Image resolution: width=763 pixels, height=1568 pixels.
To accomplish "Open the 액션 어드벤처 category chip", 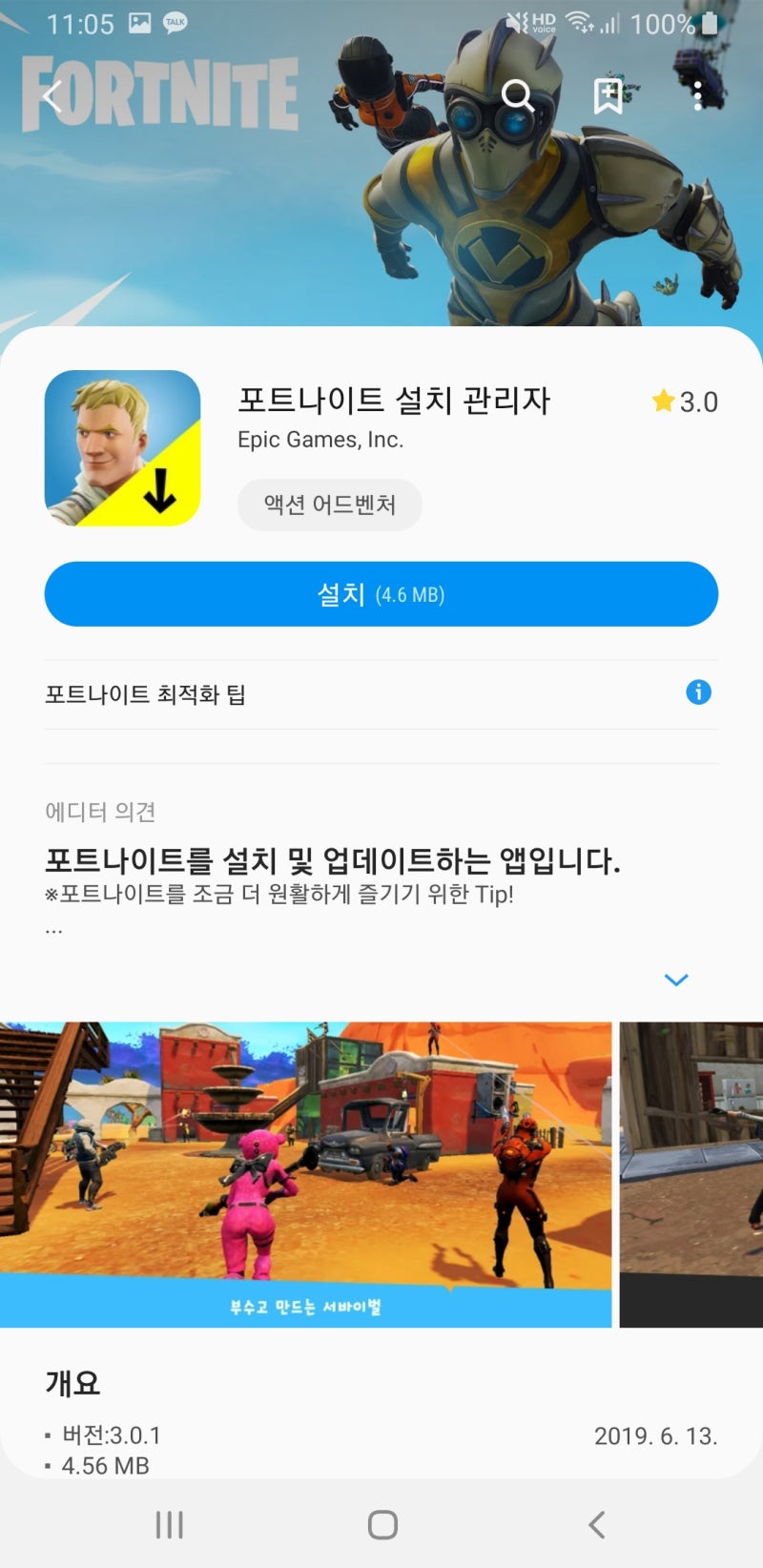I will click(x=329, y=505).
